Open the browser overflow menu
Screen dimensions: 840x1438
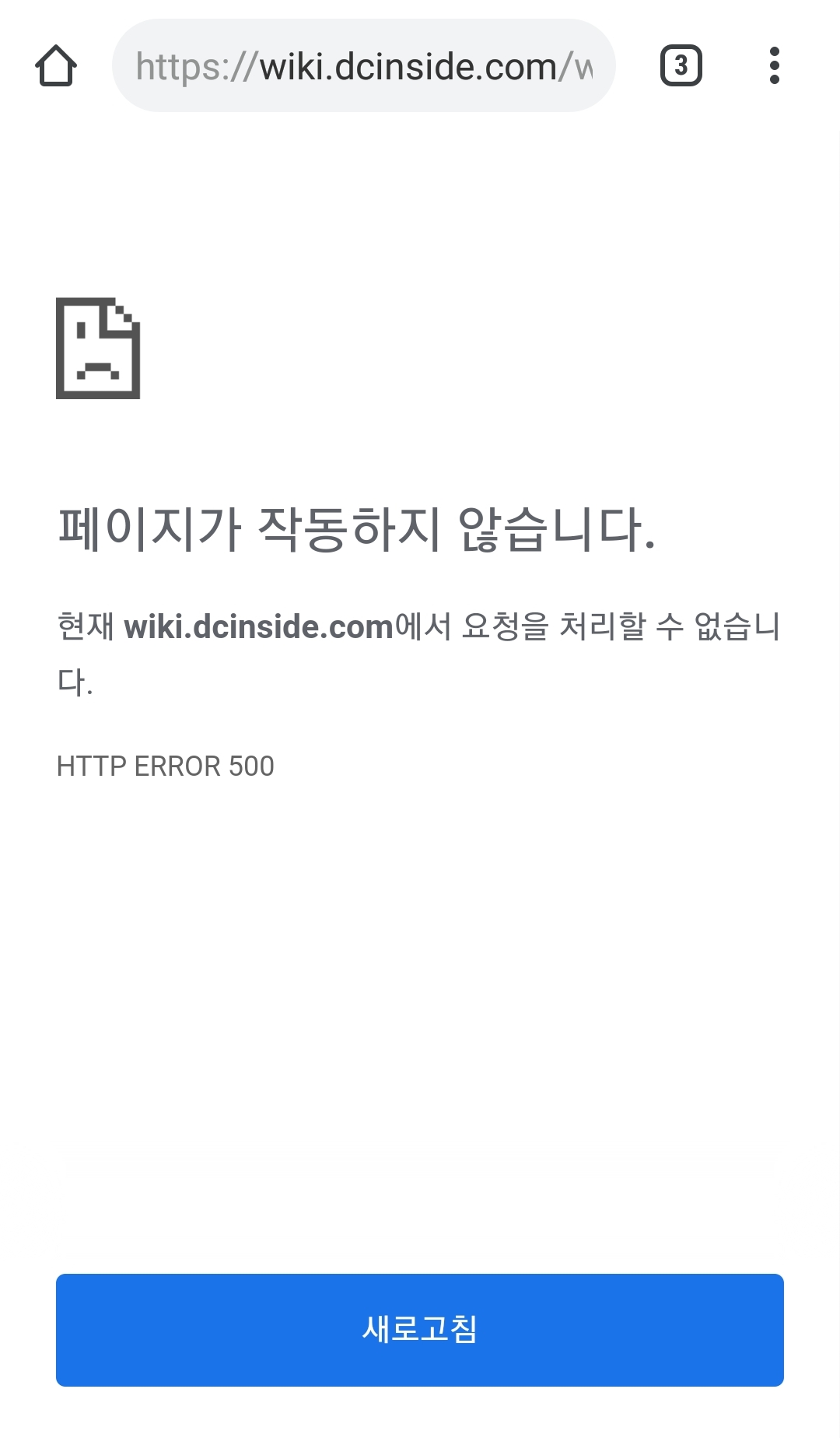[x=774, y=66]
